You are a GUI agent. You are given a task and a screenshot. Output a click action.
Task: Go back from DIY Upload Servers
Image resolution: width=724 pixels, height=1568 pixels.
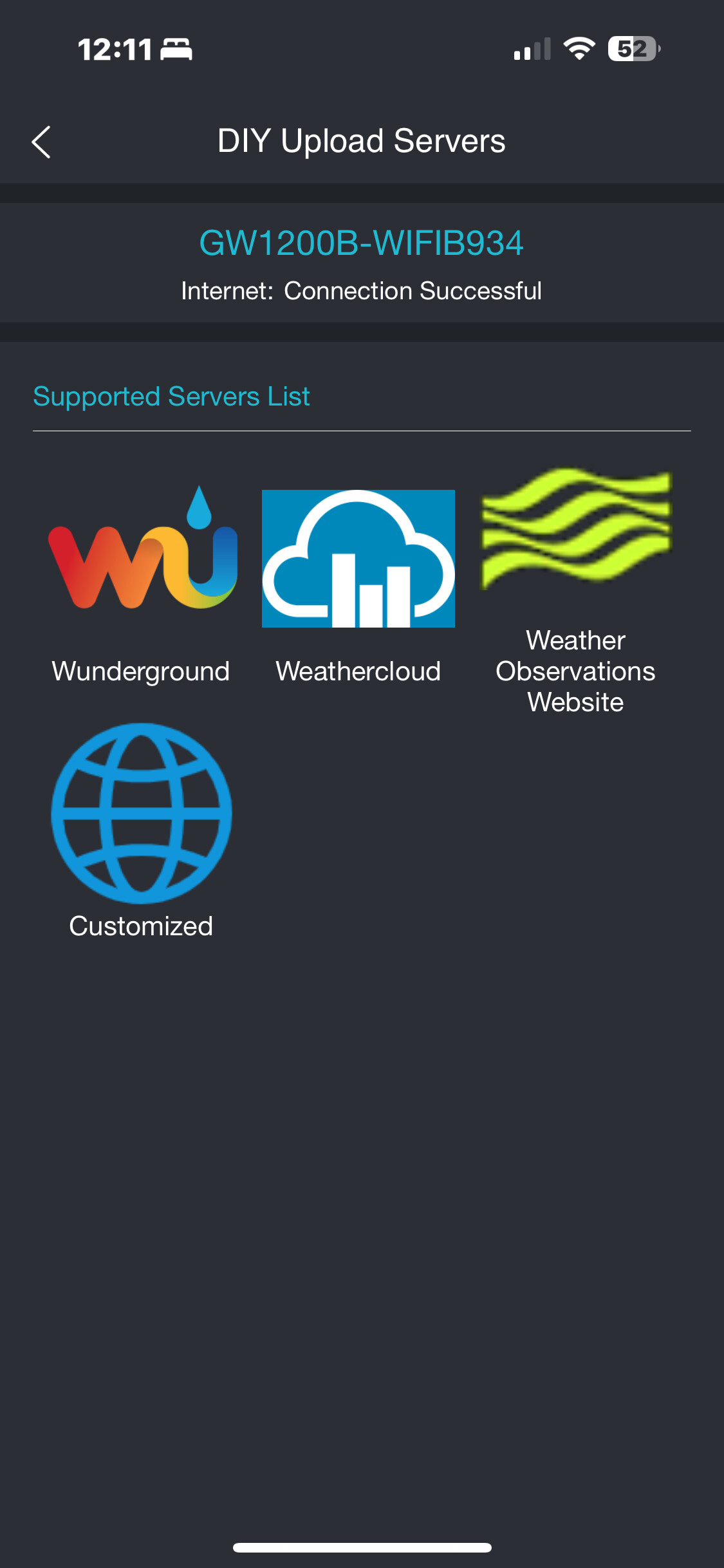(x=41, y=142)
